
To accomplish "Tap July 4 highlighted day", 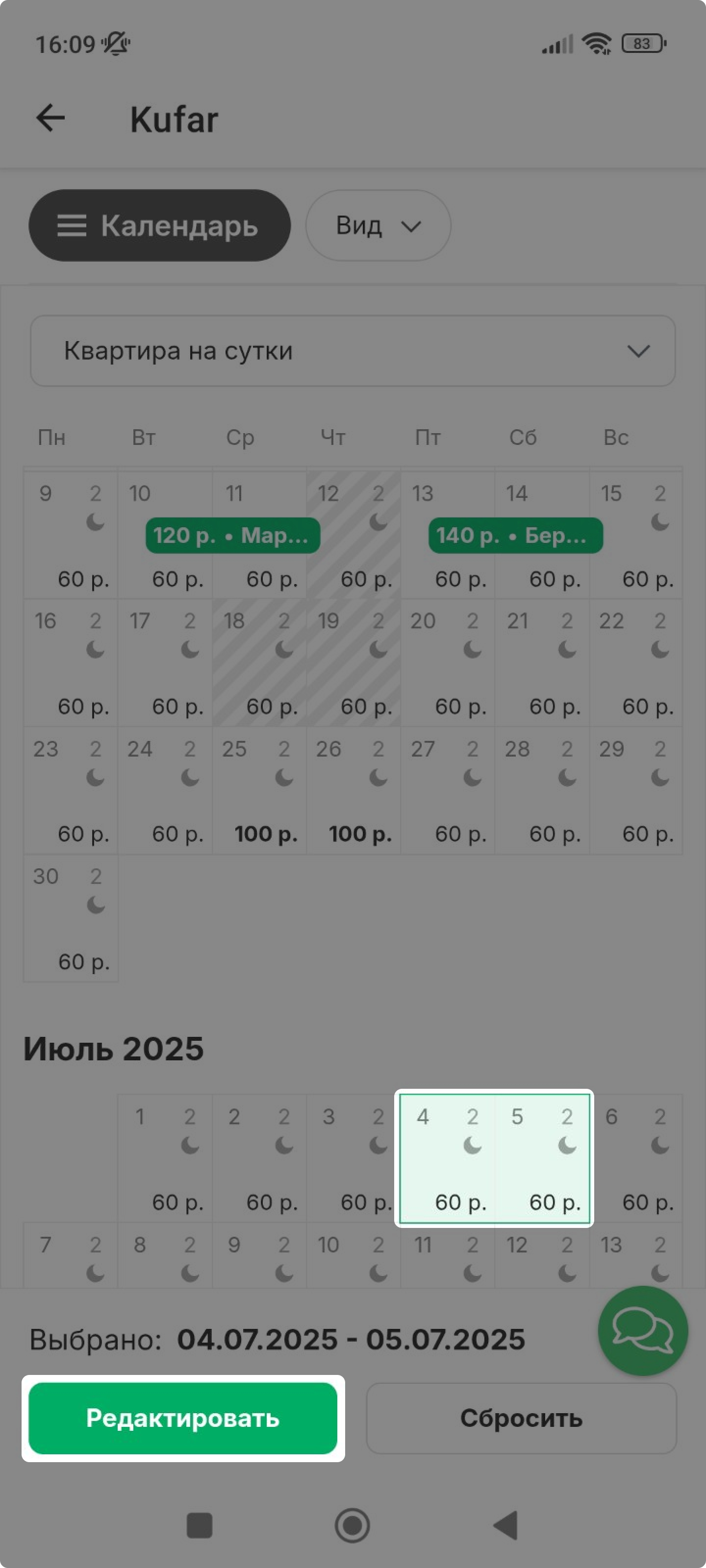I will (447, 1158).
